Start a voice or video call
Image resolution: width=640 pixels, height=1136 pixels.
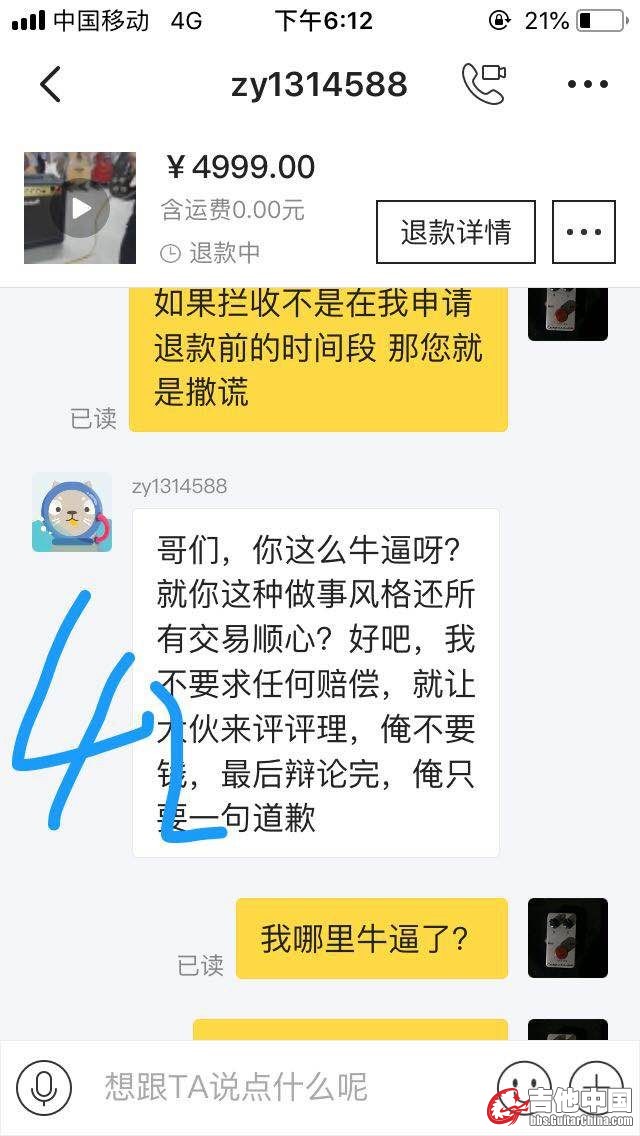(x=483, y=84)
